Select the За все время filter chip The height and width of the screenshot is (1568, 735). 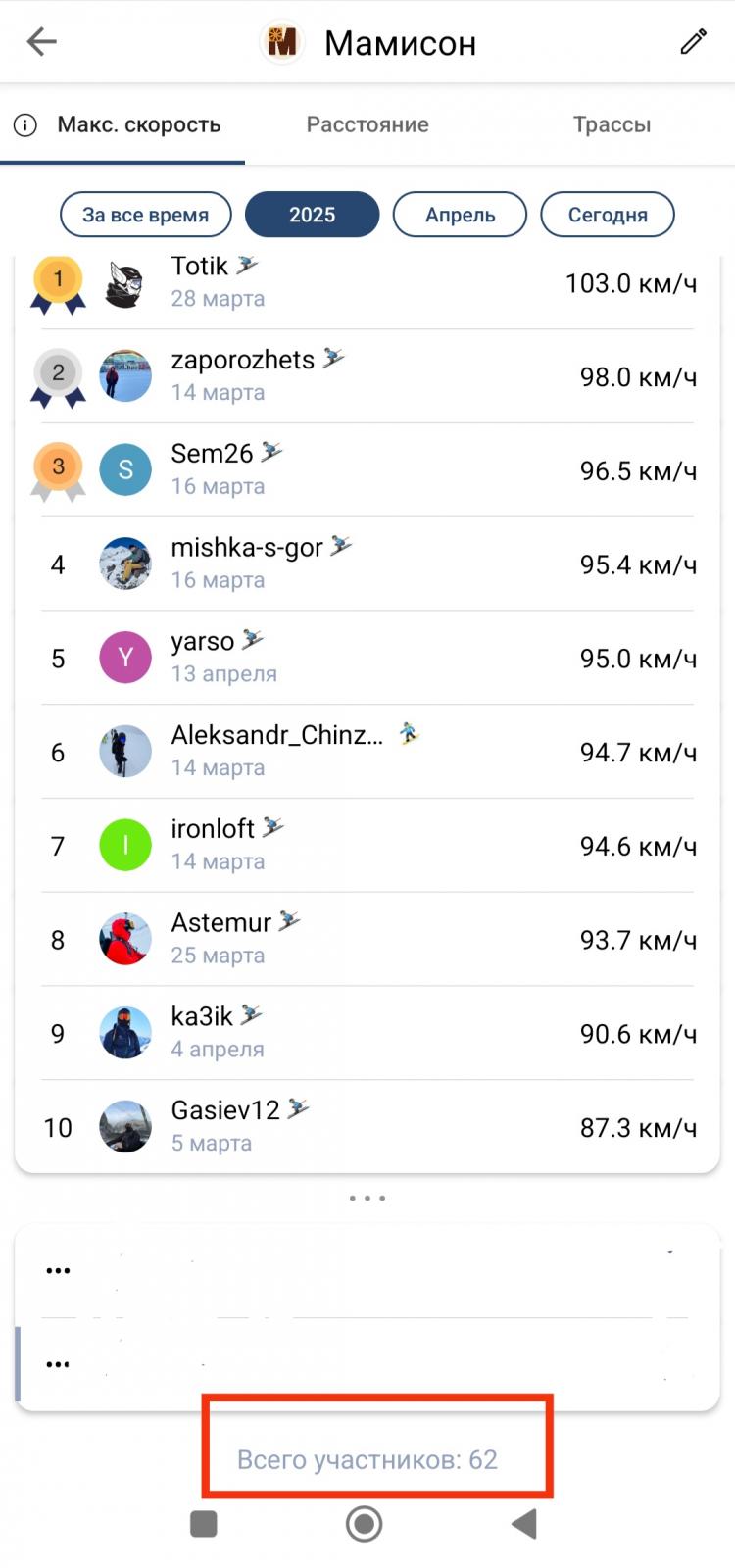(145, 215)
